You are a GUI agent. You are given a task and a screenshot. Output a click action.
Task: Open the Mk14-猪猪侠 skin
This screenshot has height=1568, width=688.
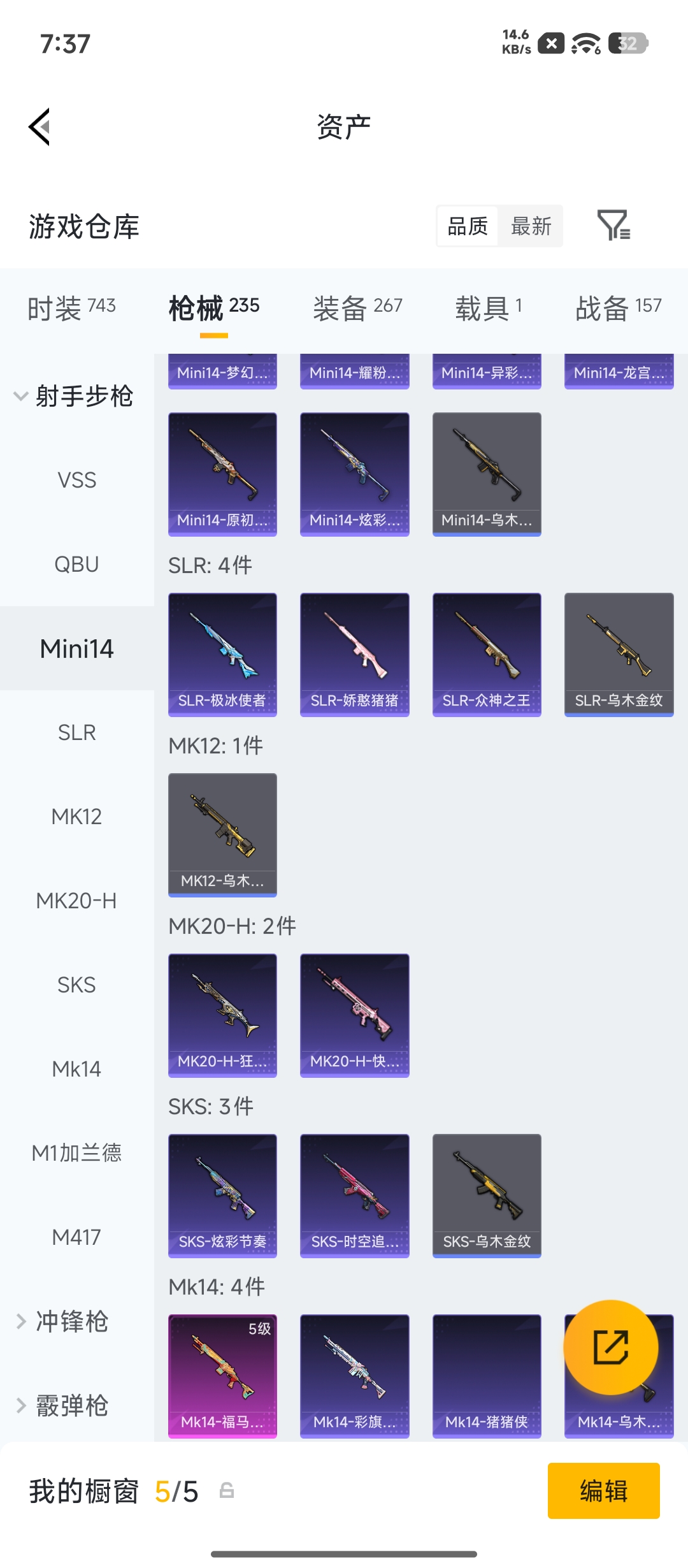487,1376
